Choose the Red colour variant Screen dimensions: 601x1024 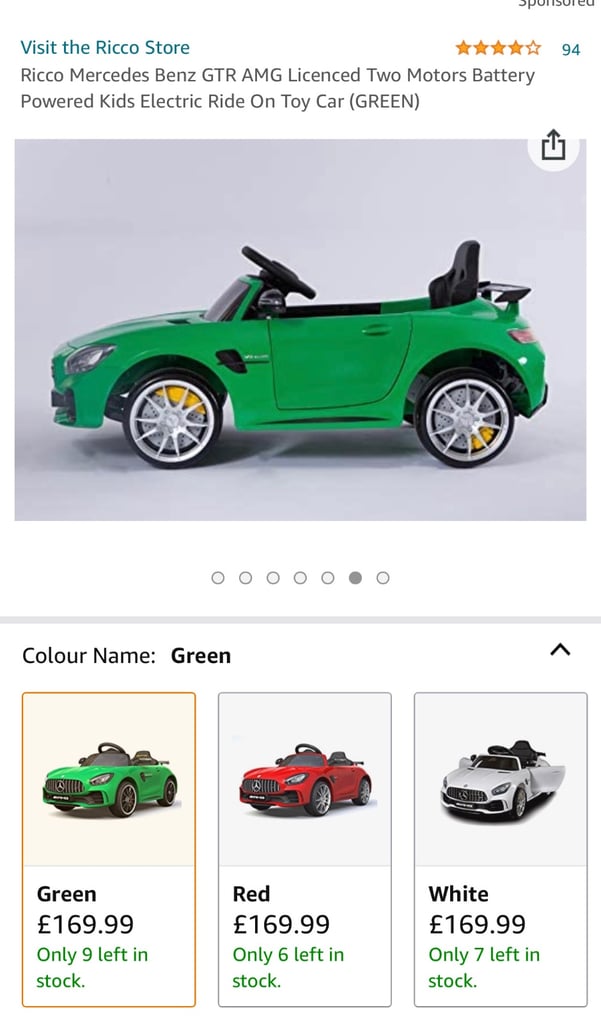pyautogui.click(x=305, y=850)
